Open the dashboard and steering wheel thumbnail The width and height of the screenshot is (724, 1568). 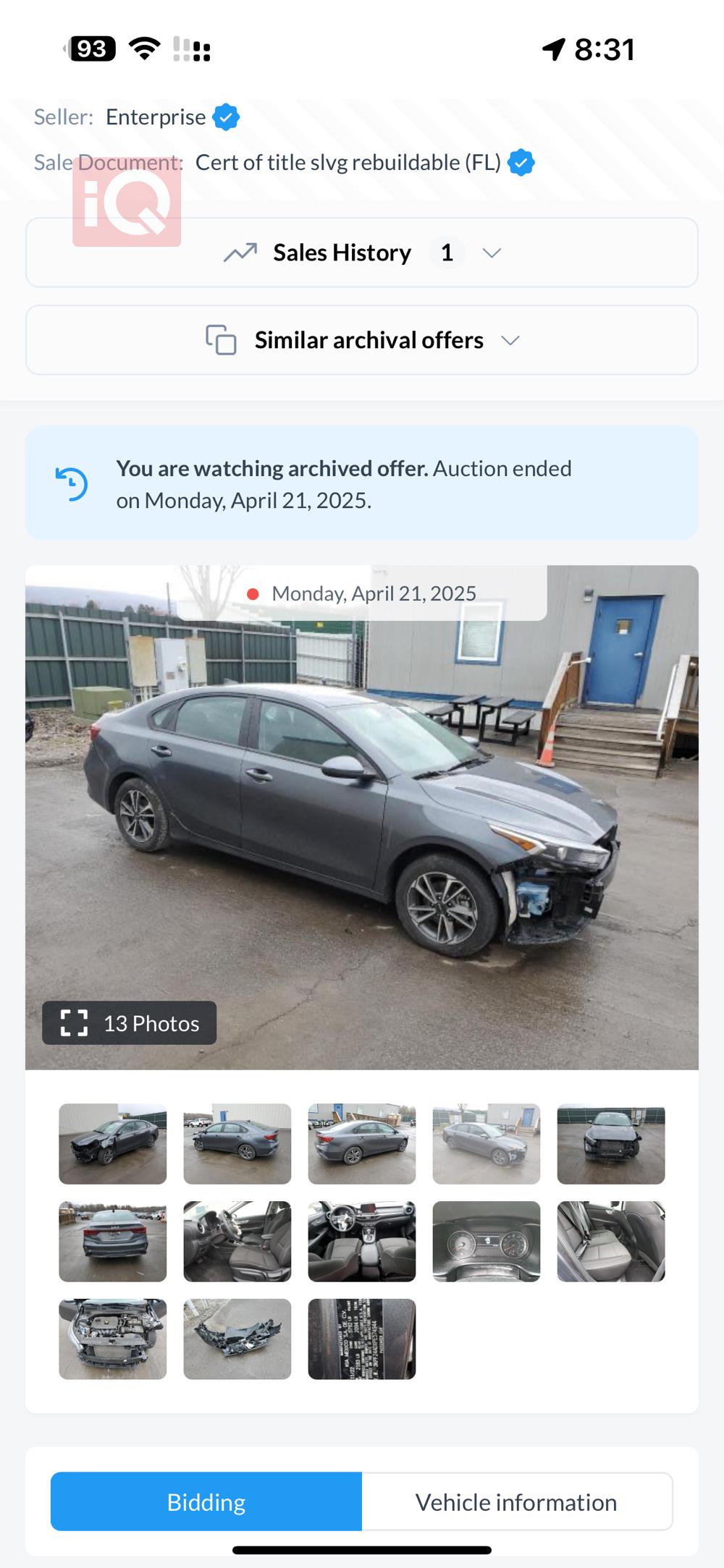tap(361, 1242)
